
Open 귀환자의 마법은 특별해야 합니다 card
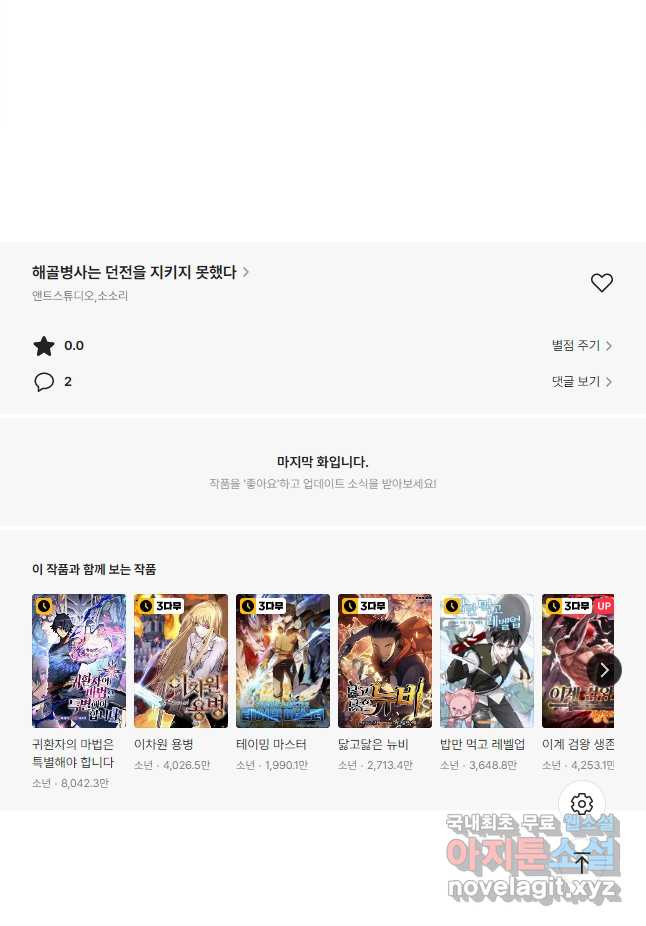tap(79, 661)
